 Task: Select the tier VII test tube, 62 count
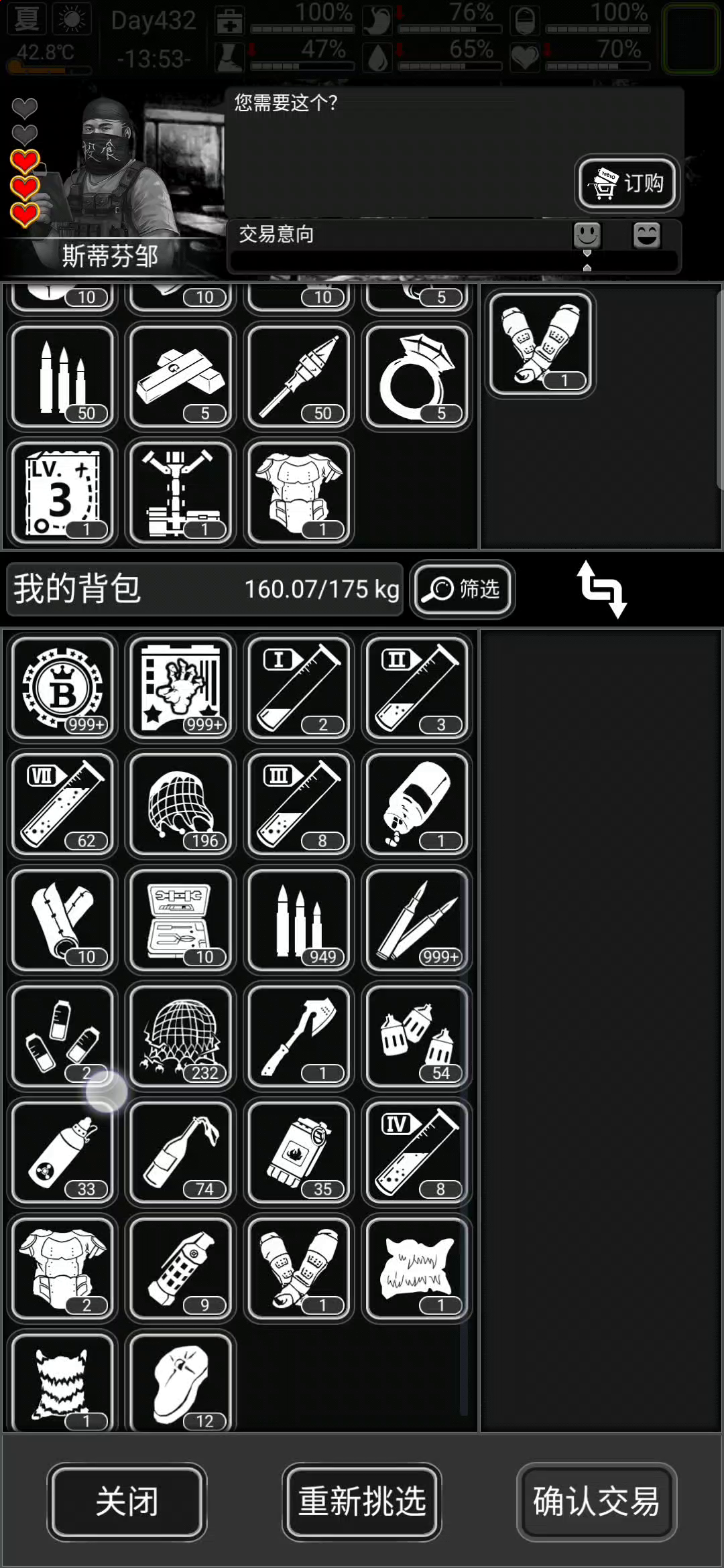coord(62,804)
